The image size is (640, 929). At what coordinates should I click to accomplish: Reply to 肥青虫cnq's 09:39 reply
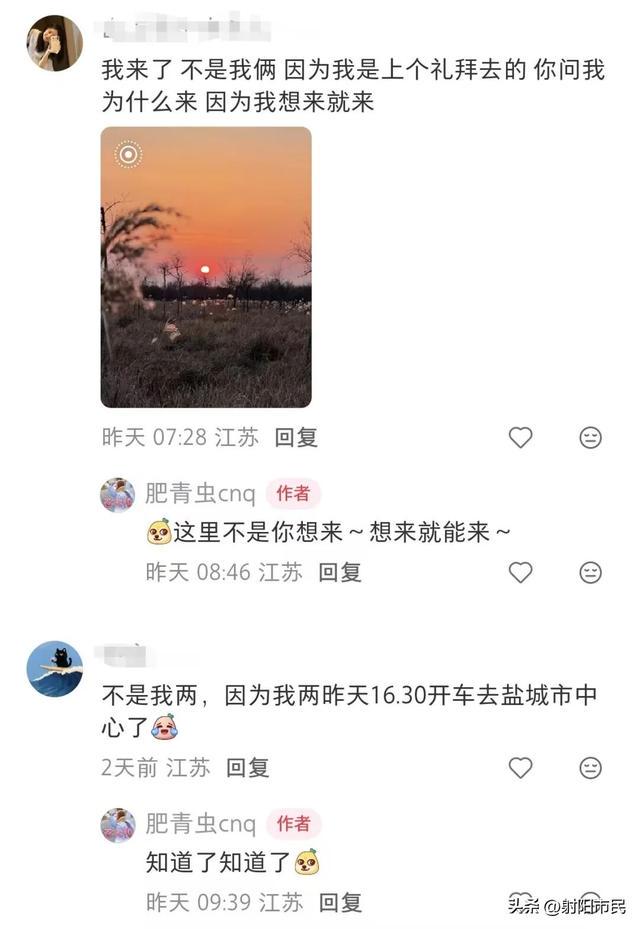340,902
